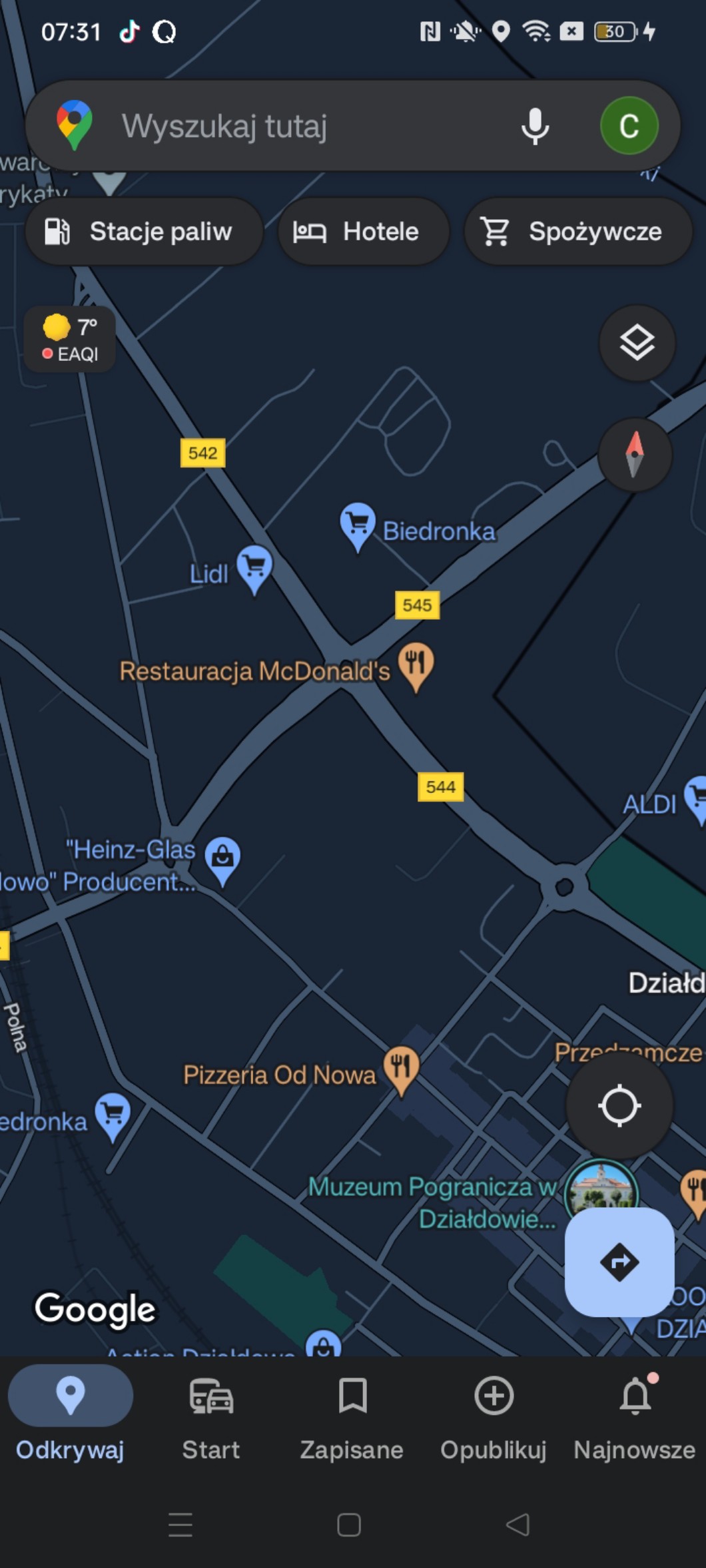Open the blue directions button
Viewport: 706px width, 1568px height.
point(619,1262)
